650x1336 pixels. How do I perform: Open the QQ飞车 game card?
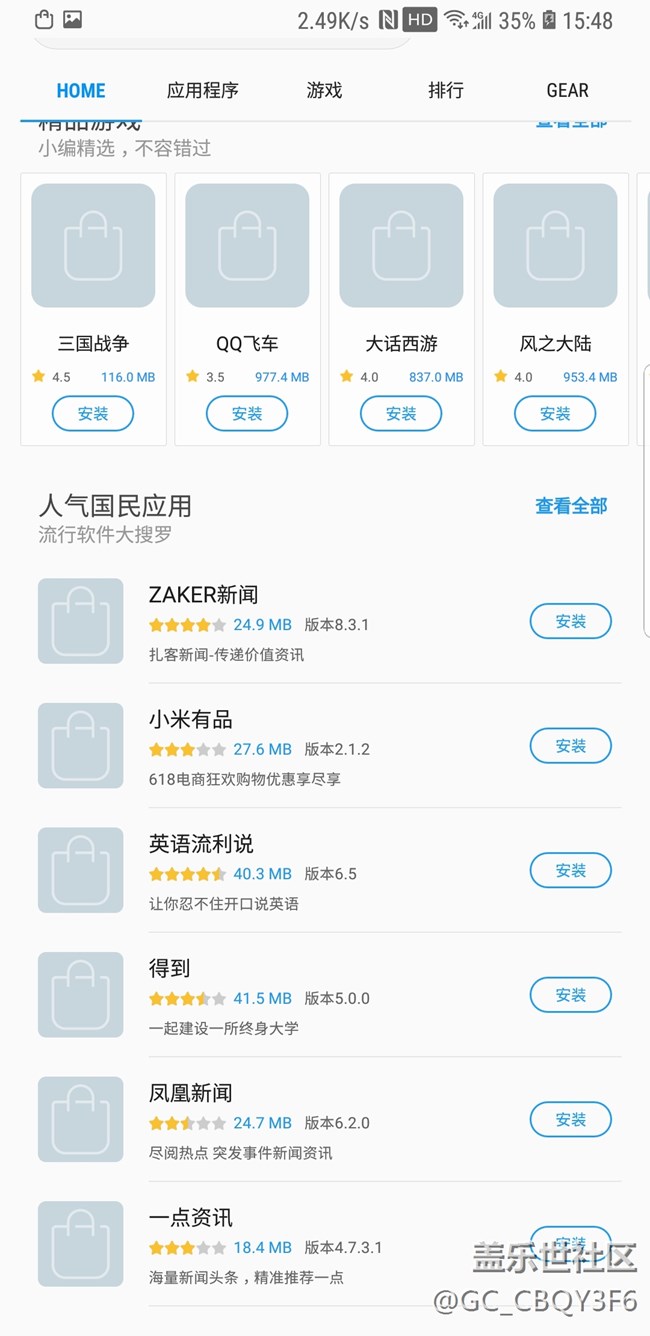point(247,260)
